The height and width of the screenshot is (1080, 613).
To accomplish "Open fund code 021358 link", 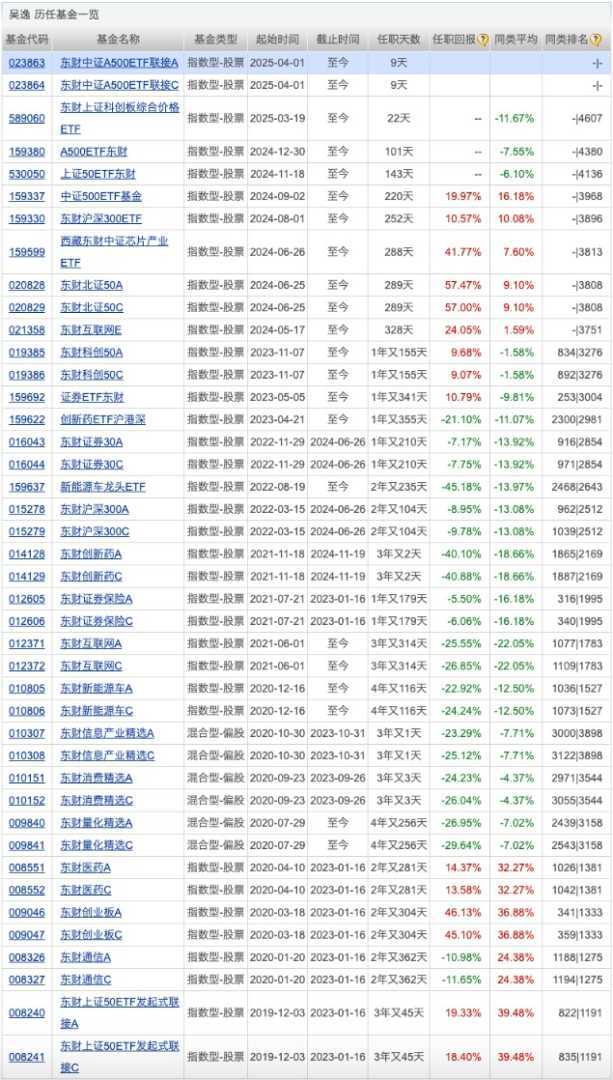I will click(x=27, y=330).
